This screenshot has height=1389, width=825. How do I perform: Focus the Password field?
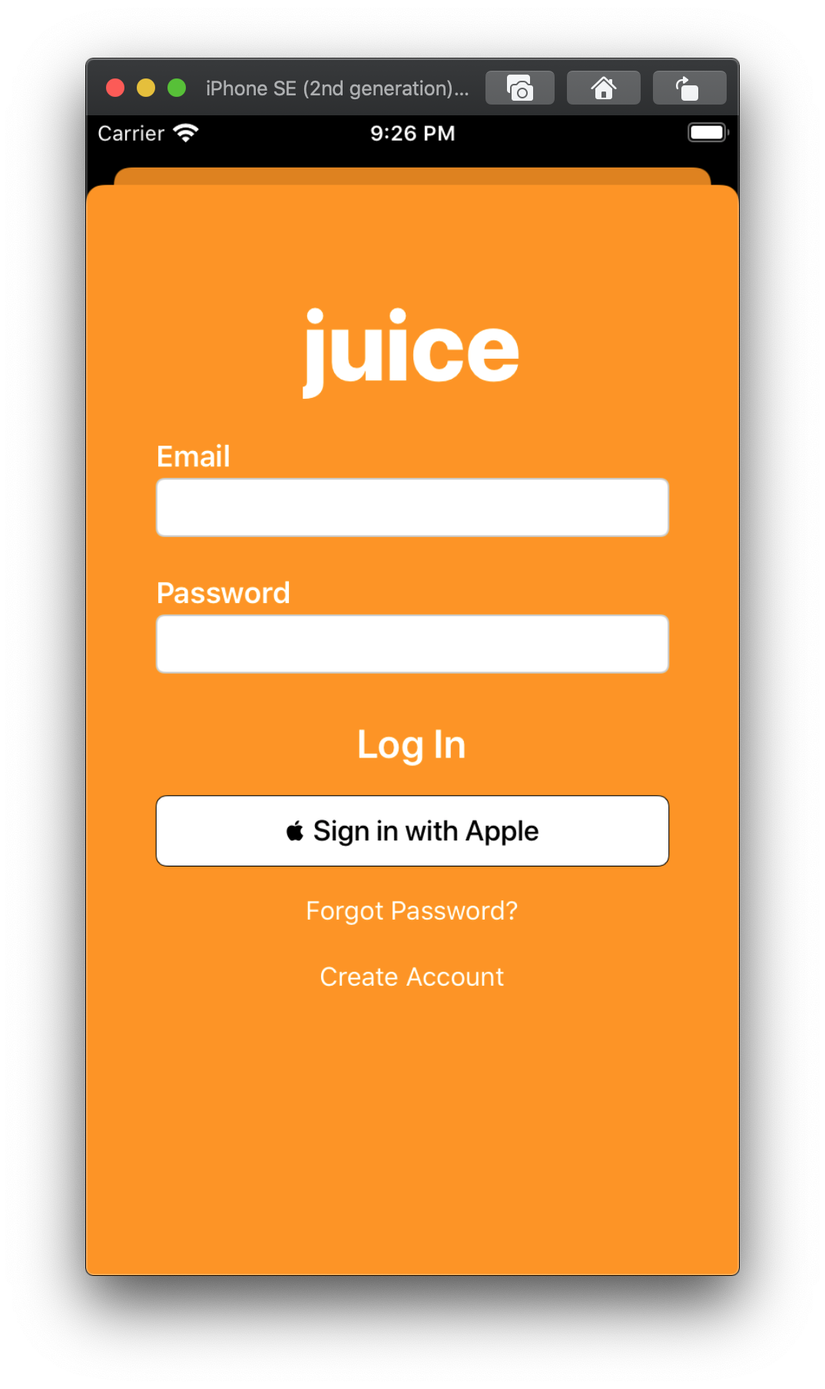[412, 644]
